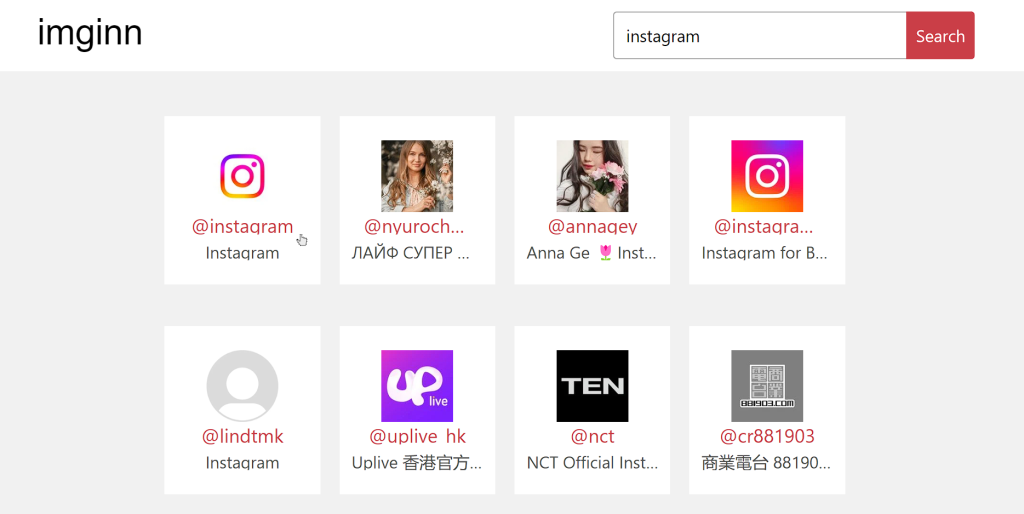The width and height of the screenshot is (1024, 514).
Task: Open the @nyuroch... profile card
Action: [417, 200]
